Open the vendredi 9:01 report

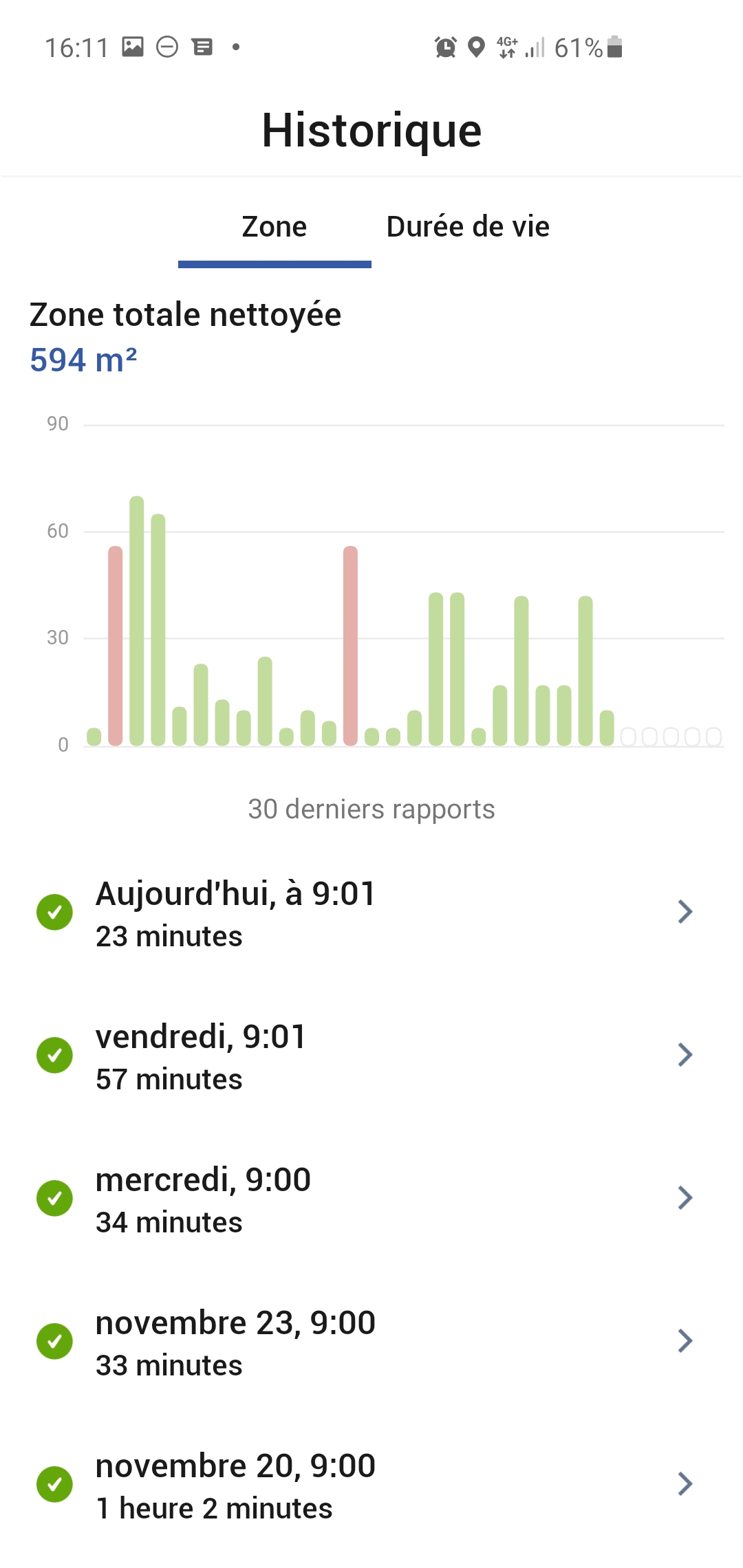click(x=371, y=1056)
